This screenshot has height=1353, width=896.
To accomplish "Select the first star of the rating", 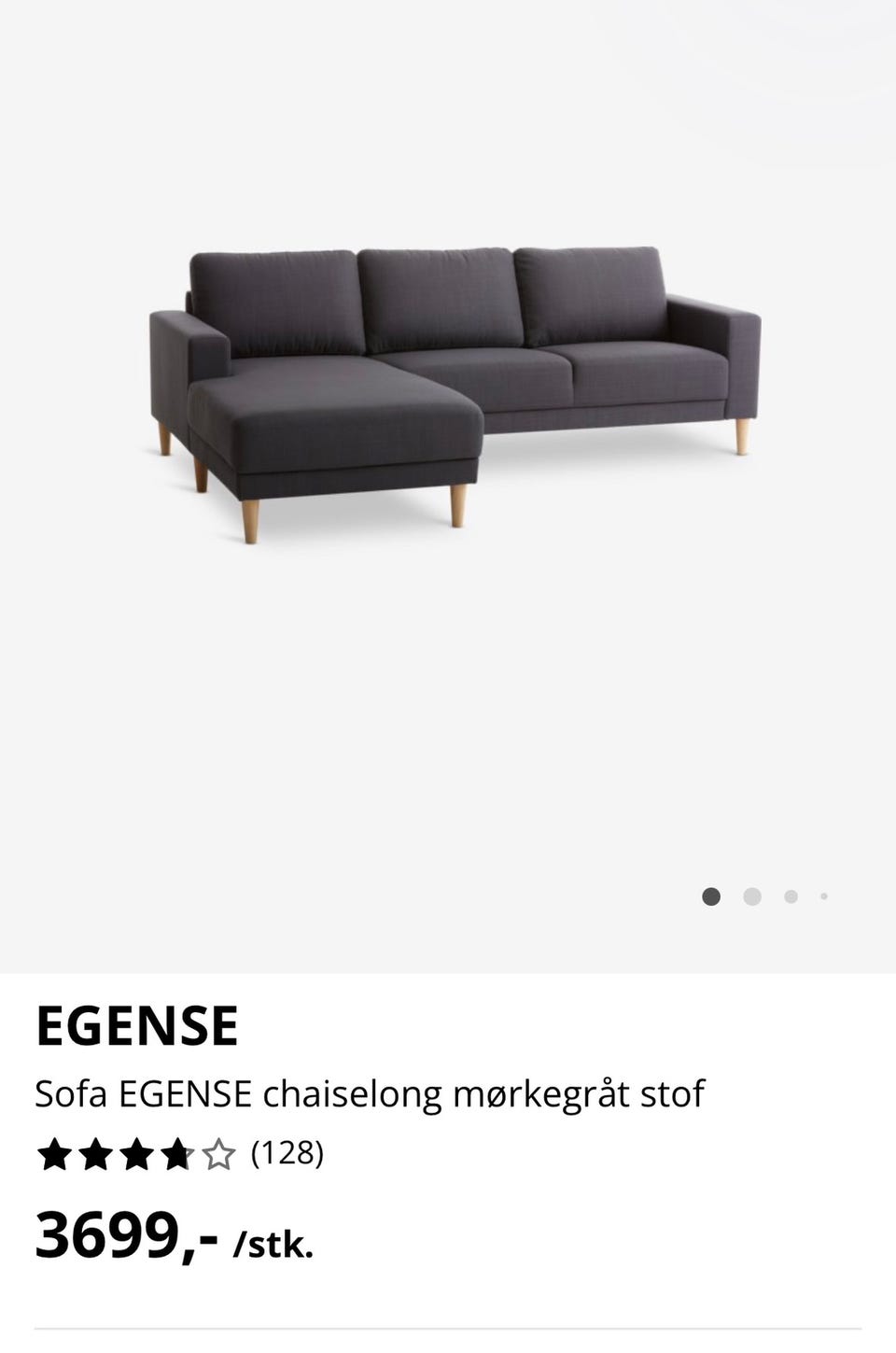I will 54,1155.
